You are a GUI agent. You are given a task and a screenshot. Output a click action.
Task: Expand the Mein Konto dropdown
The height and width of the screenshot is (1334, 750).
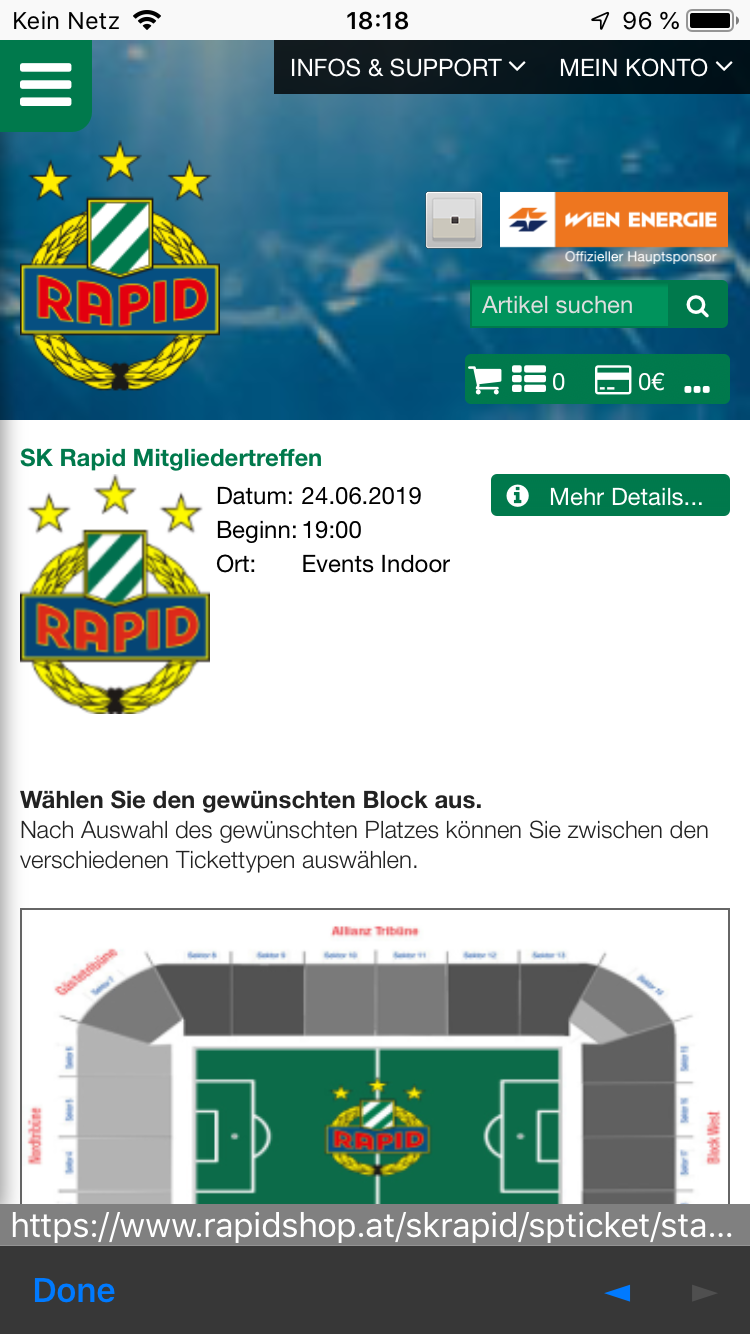(646, 68)
